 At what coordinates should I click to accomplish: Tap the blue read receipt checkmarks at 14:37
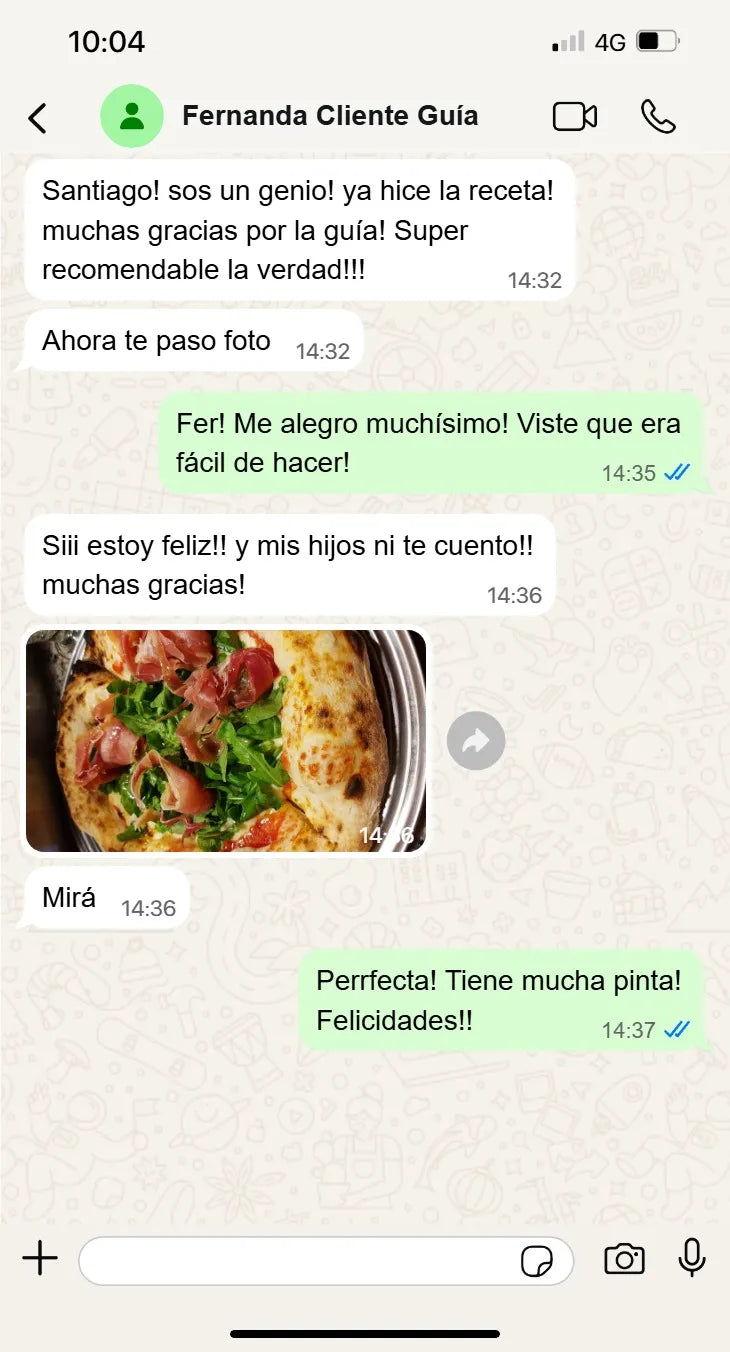pyautogui.click(x=677, y=1030)
